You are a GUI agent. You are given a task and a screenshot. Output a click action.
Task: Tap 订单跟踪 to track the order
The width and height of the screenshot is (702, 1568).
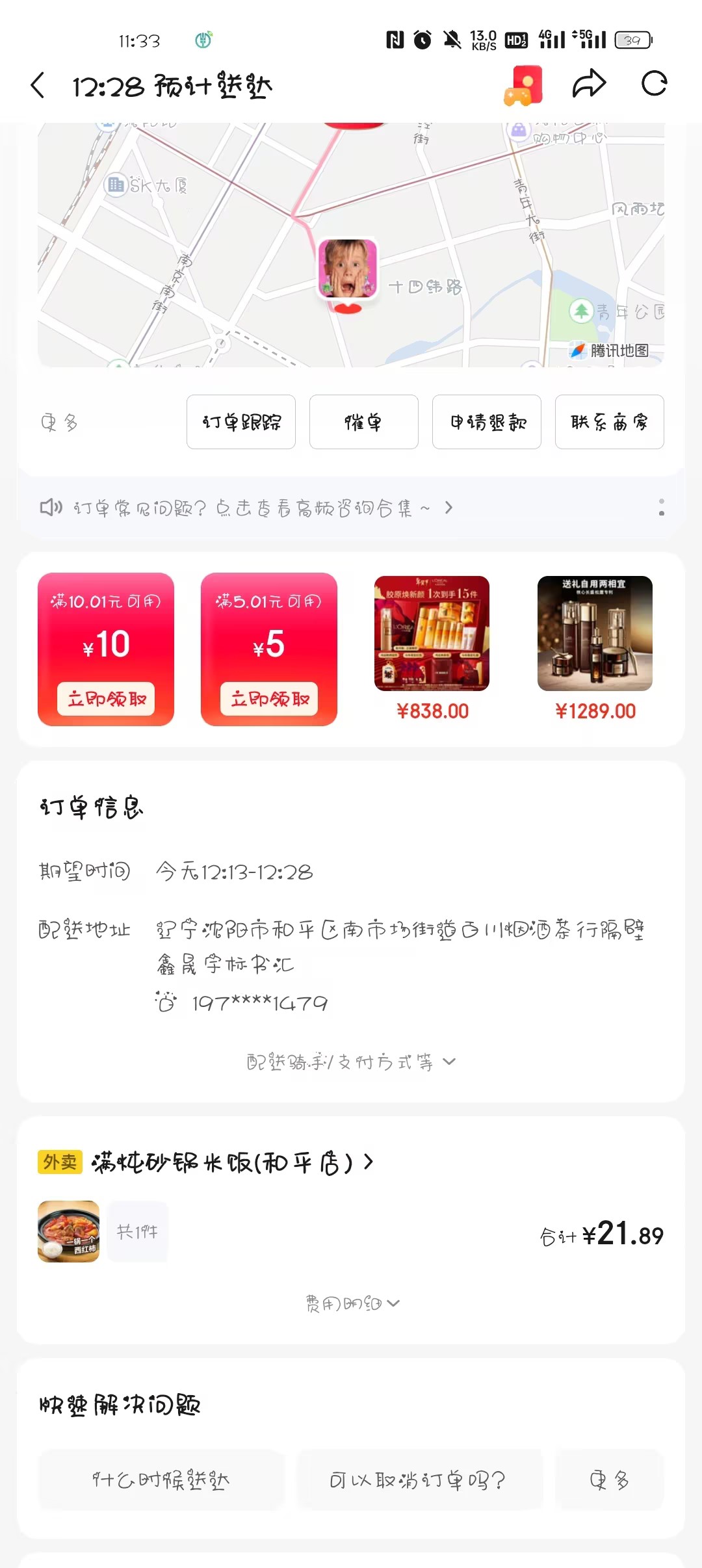pyautogui.click(x=241, y=422)
